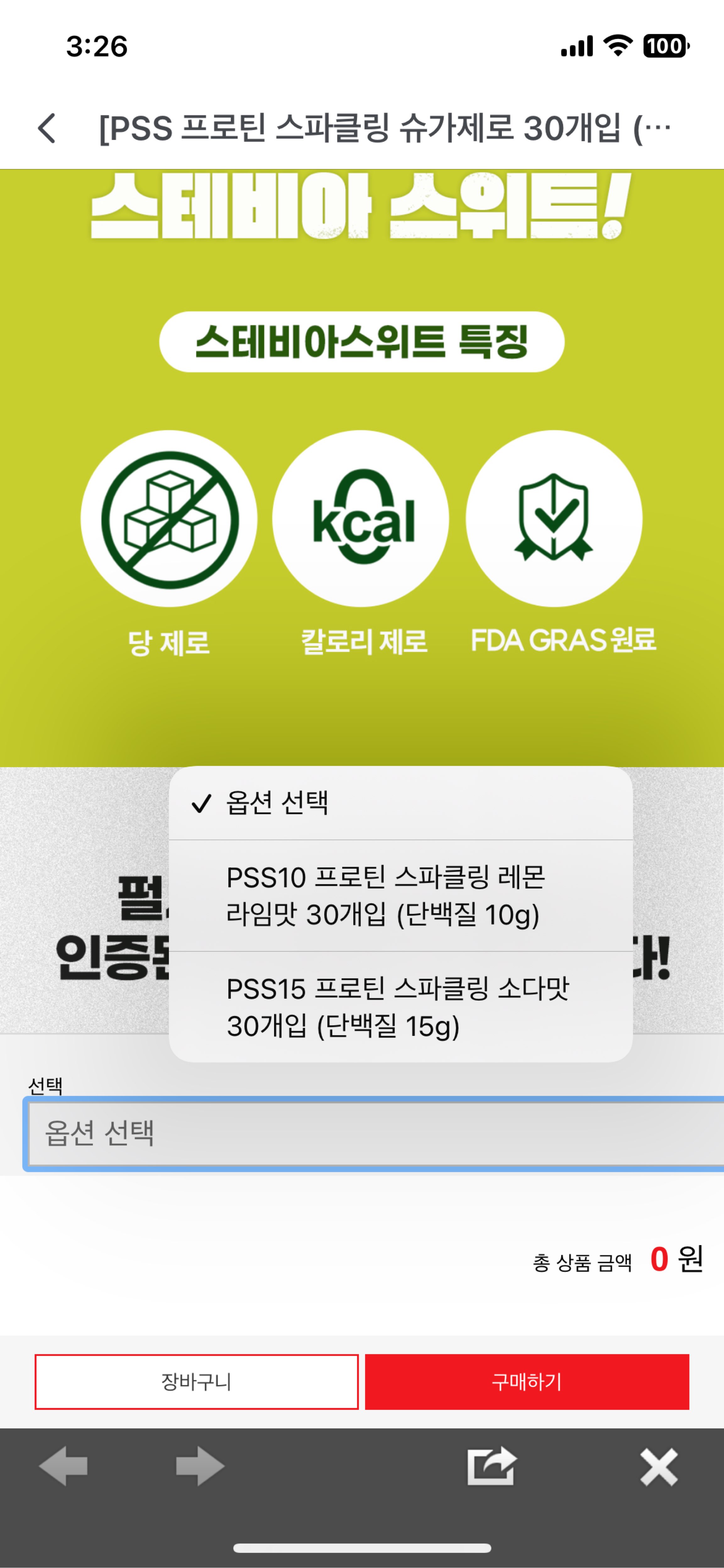Close the in-app browser with X
Screen dimensions: 724x1568
659,1467
